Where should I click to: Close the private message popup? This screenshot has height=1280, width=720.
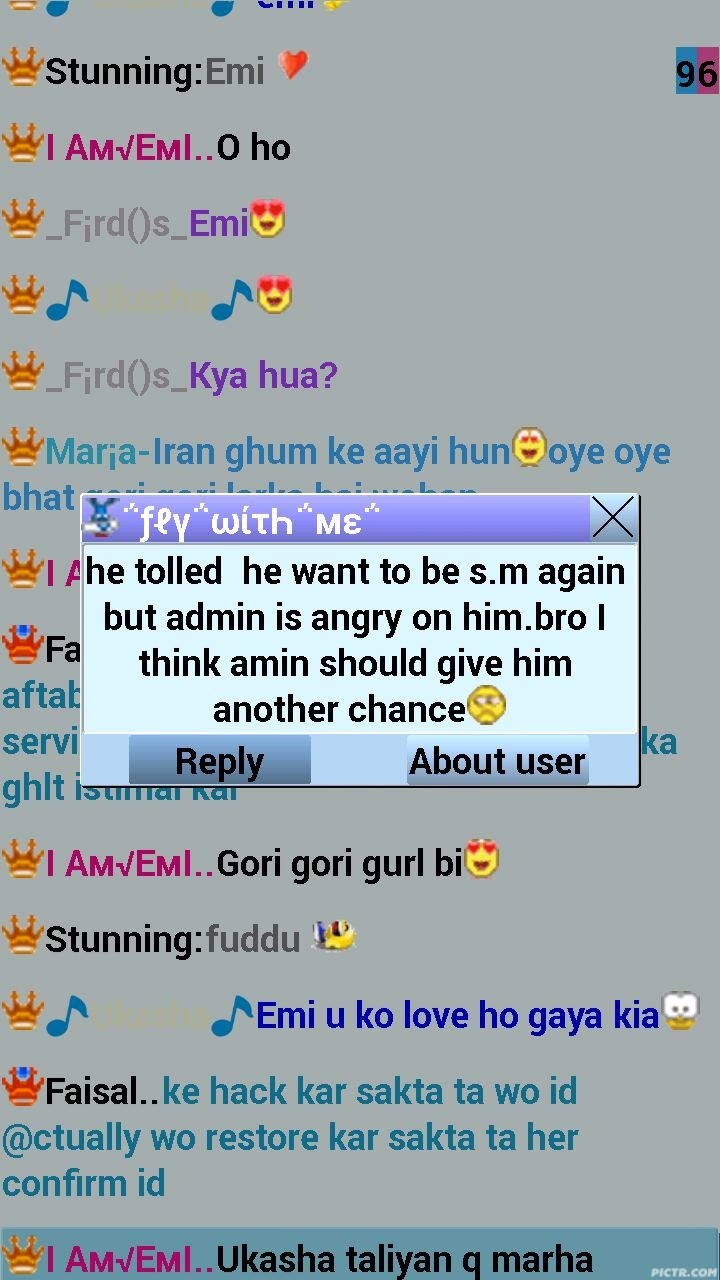click(613, 518)
